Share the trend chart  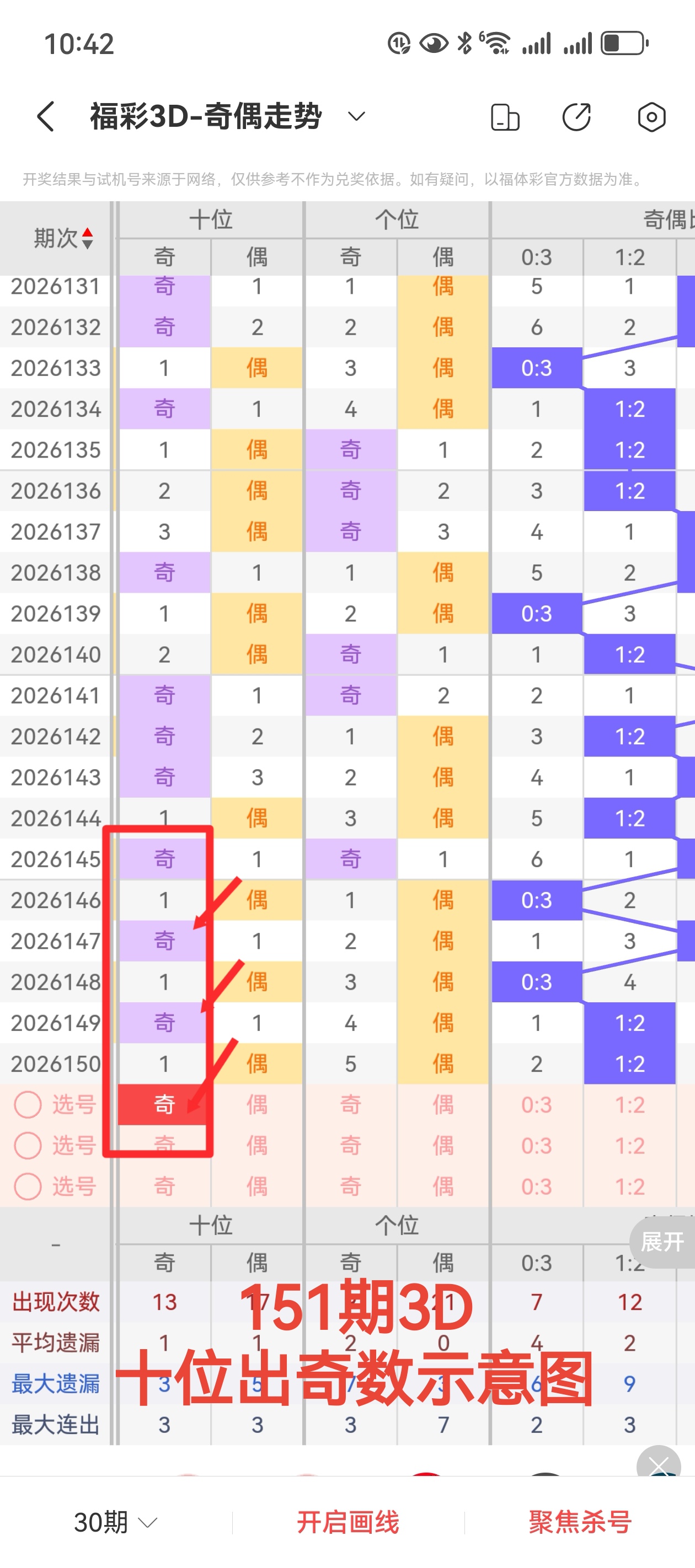coord(576,117)
